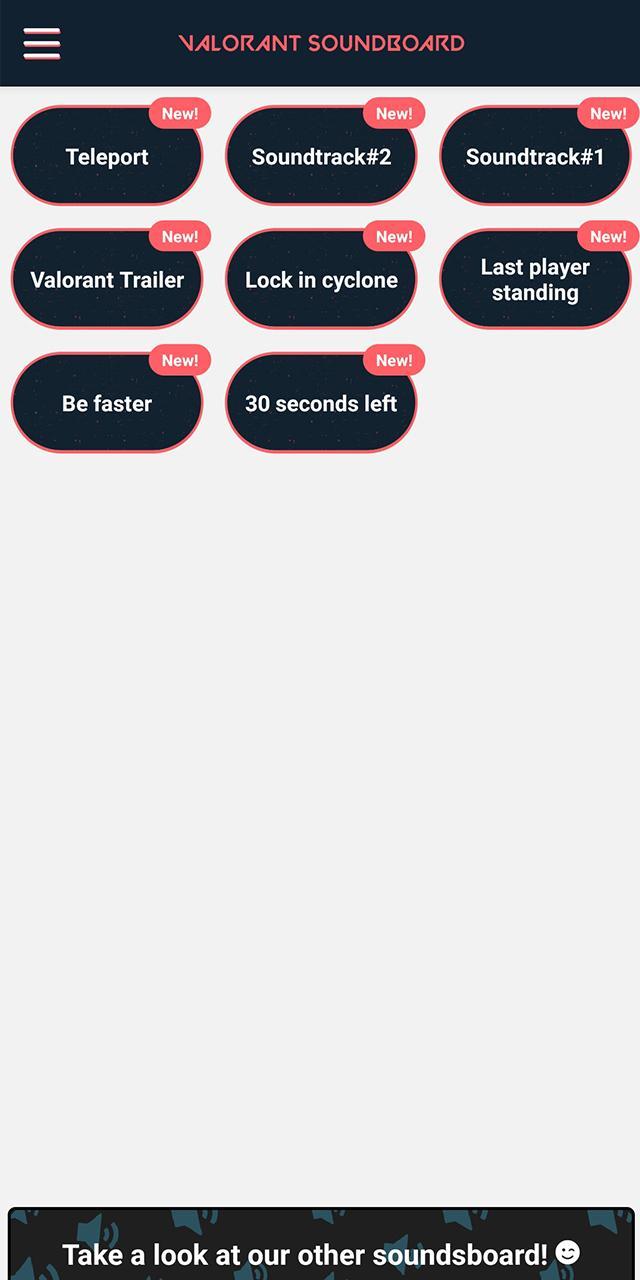Open the other soundboards banner
The height and width of the screenshot is (1280, 640).
pyautogui.click(x=320, y=1250)
